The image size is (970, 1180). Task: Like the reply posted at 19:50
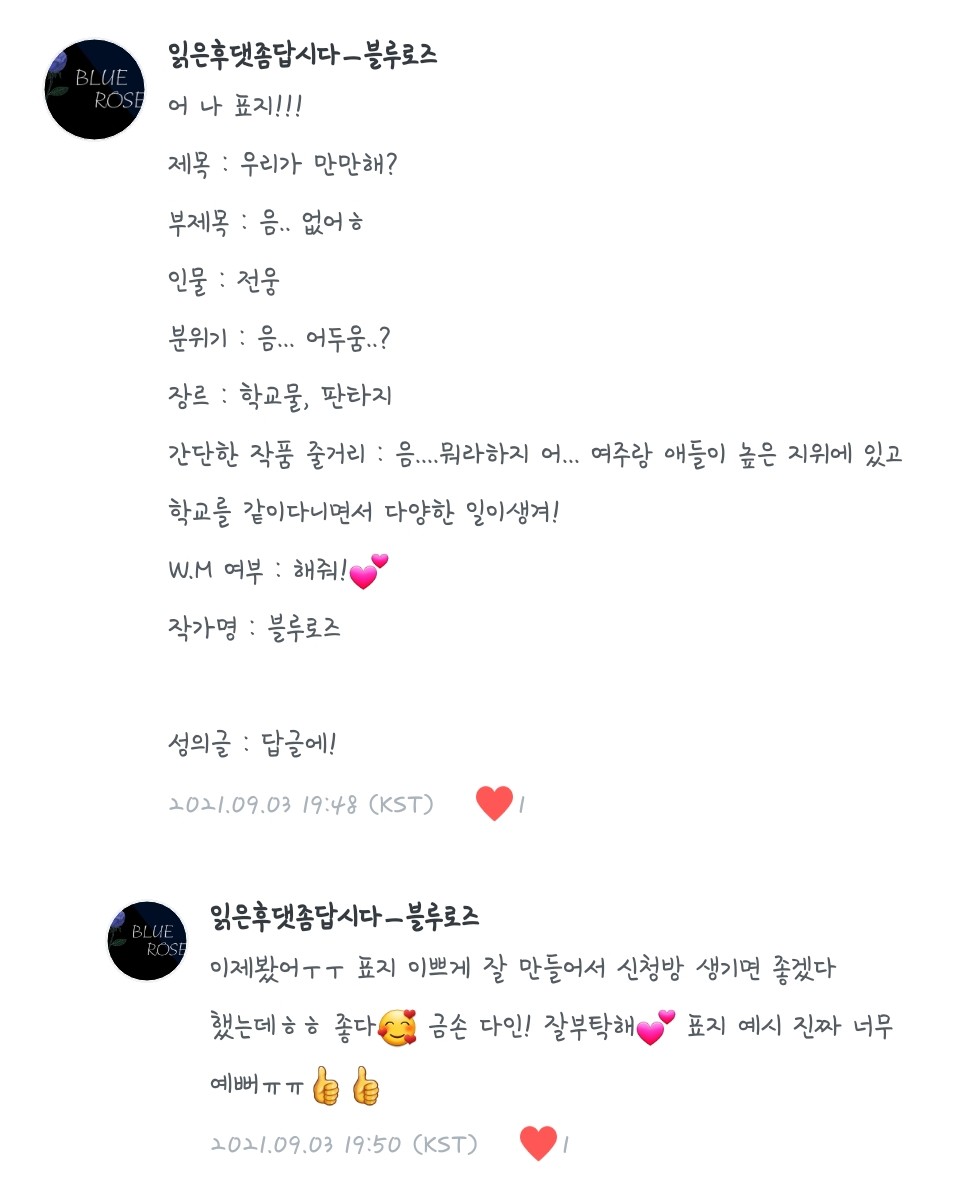click(x=538, y=1143)
